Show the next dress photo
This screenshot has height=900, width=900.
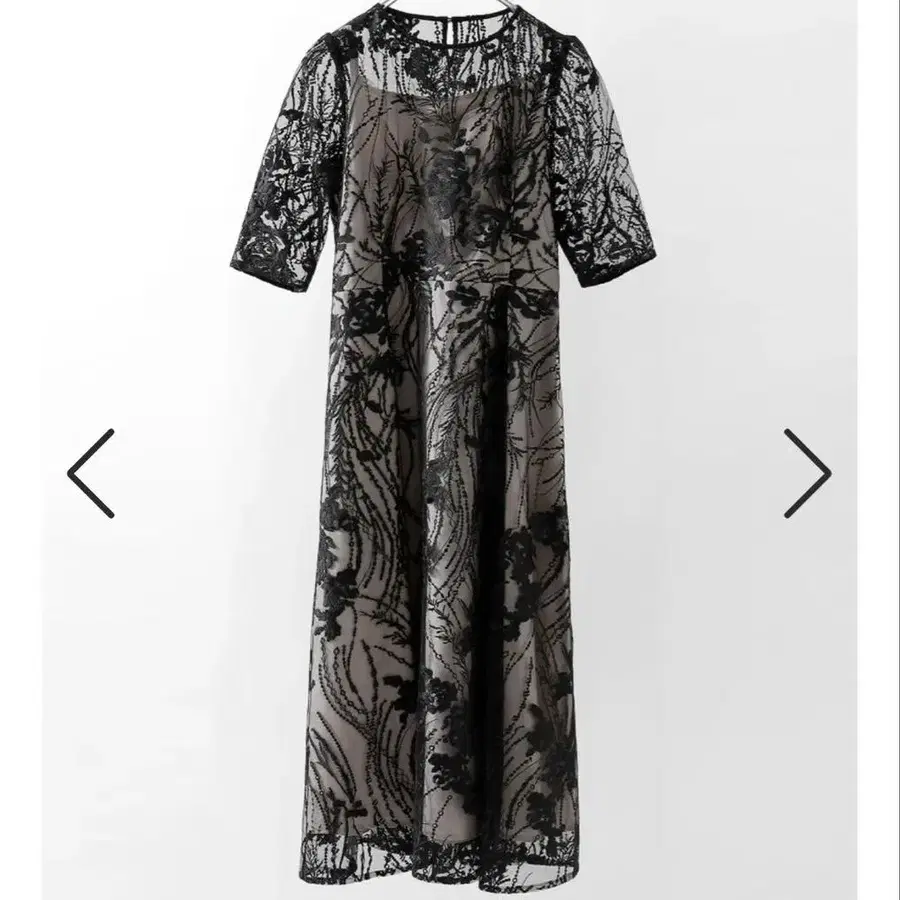808,474
